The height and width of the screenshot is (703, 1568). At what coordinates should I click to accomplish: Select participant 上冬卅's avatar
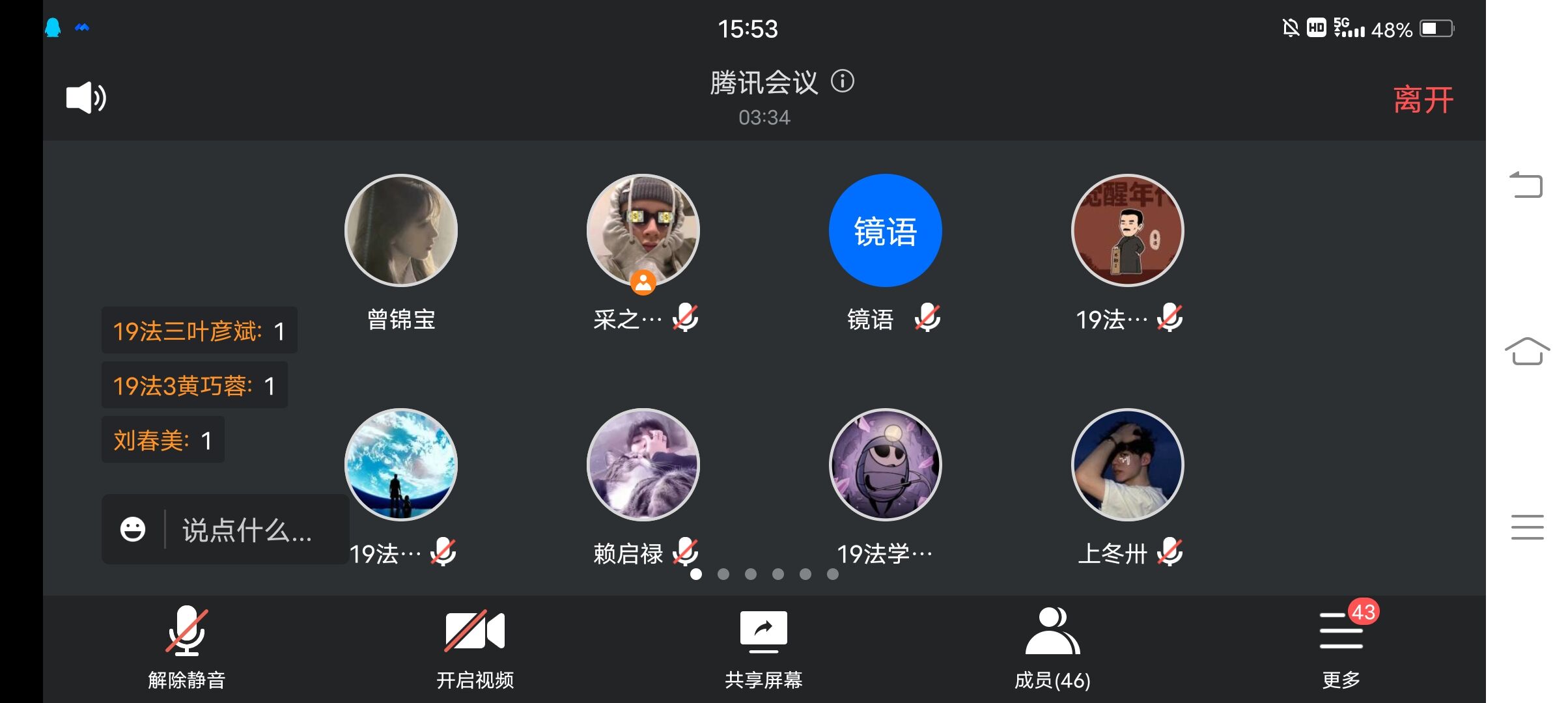[x=1127, y=465]
